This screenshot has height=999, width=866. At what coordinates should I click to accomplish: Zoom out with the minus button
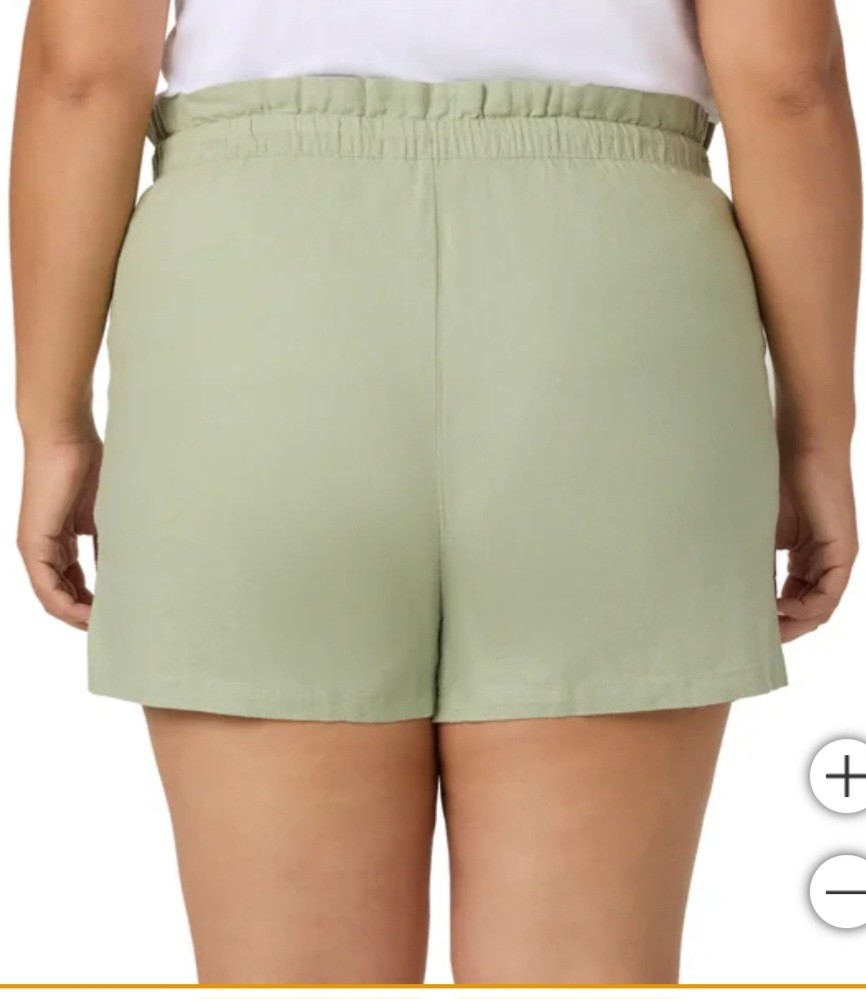click(842, 890)
